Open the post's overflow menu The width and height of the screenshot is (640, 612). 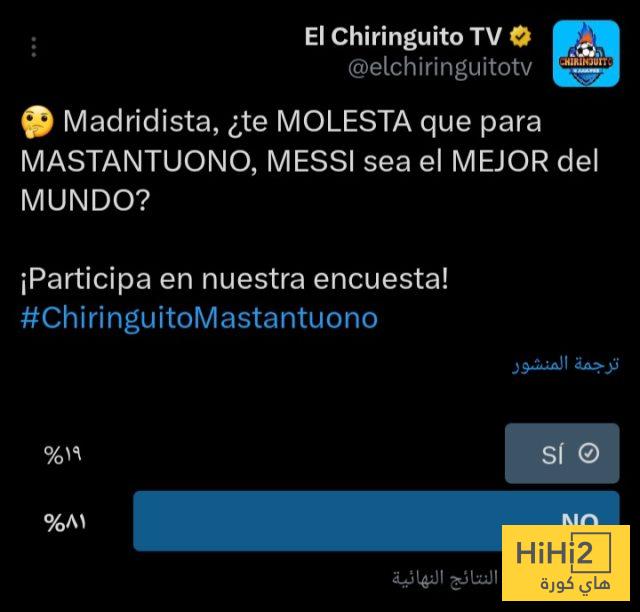pos(34,47)
